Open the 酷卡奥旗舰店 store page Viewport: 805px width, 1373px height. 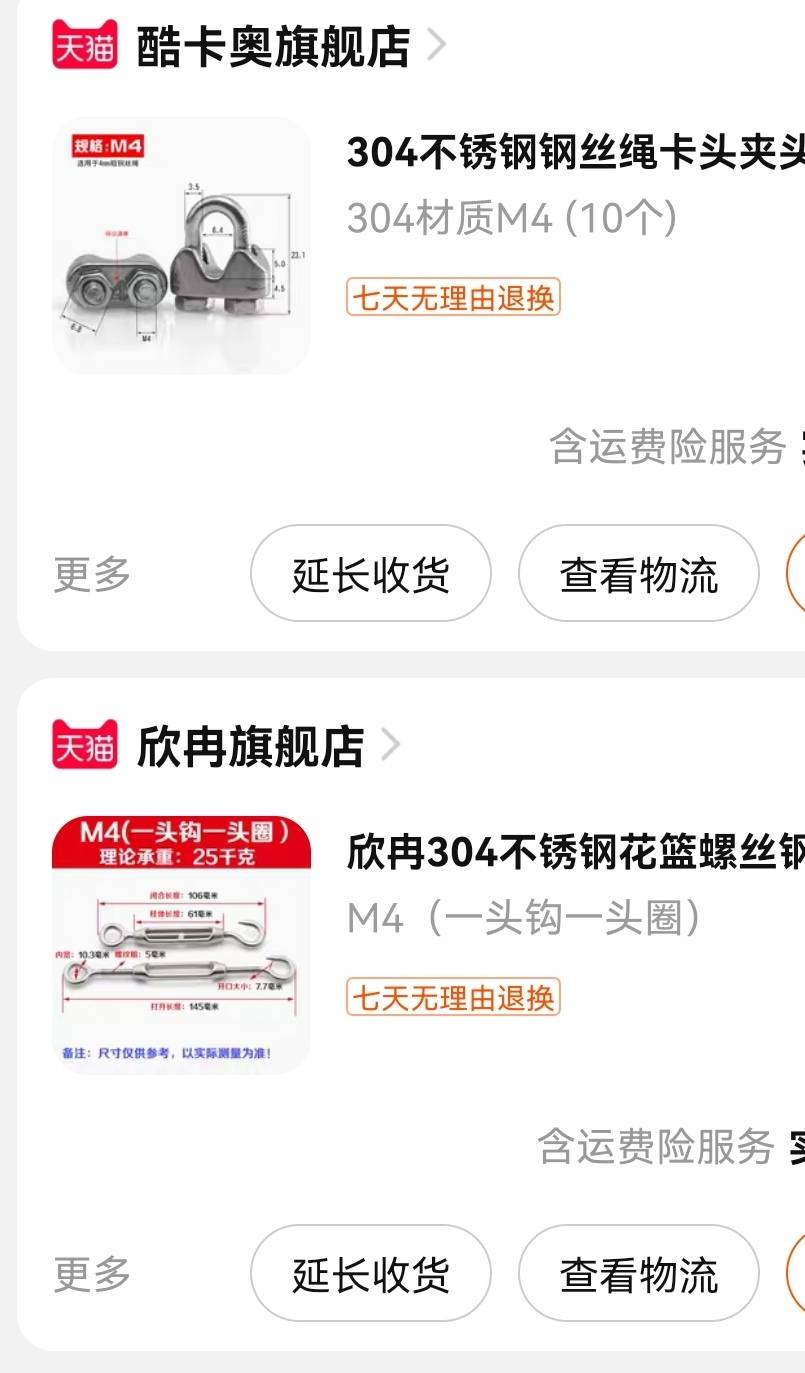[x=272, y=46]
